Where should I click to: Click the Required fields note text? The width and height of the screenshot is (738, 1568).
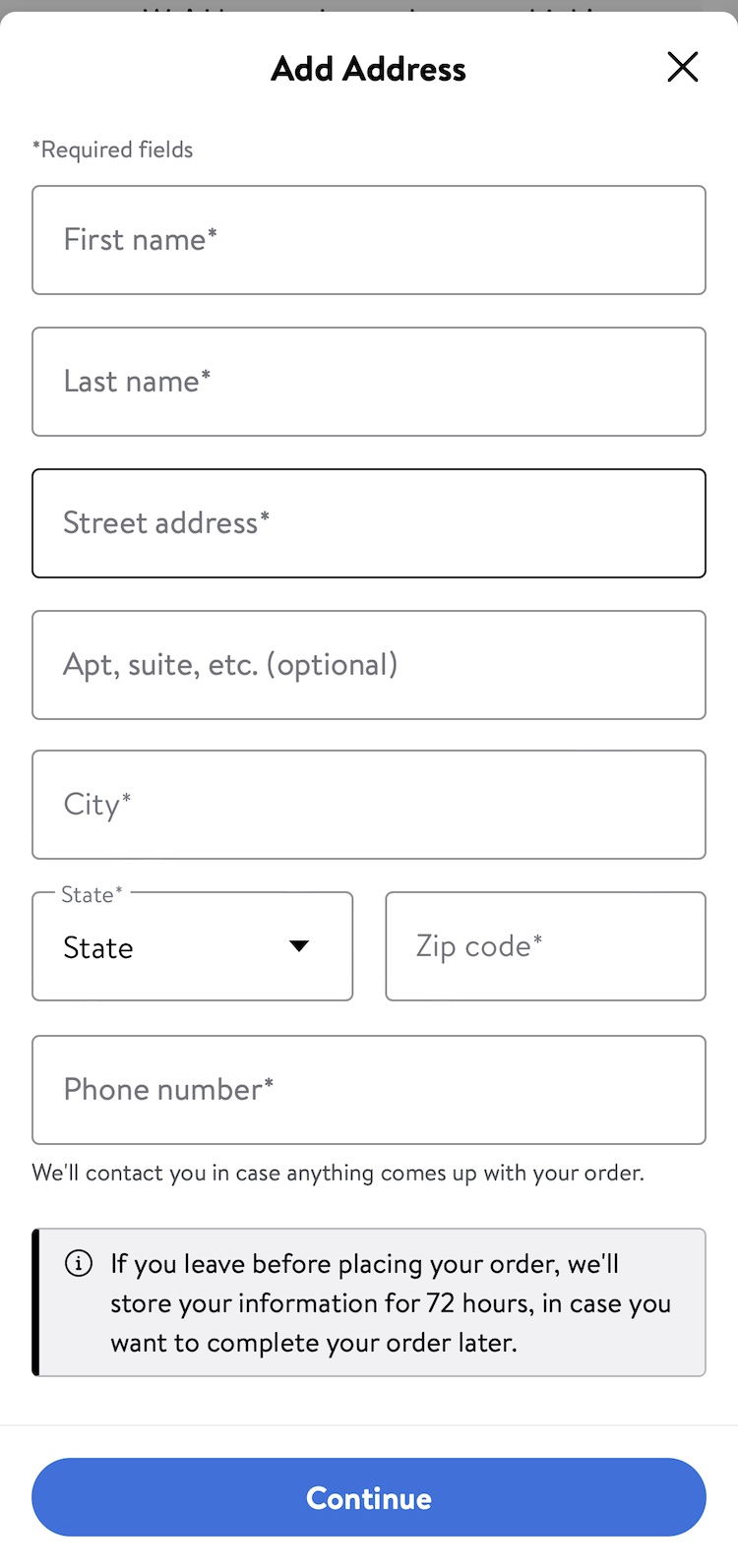(112, 150)
